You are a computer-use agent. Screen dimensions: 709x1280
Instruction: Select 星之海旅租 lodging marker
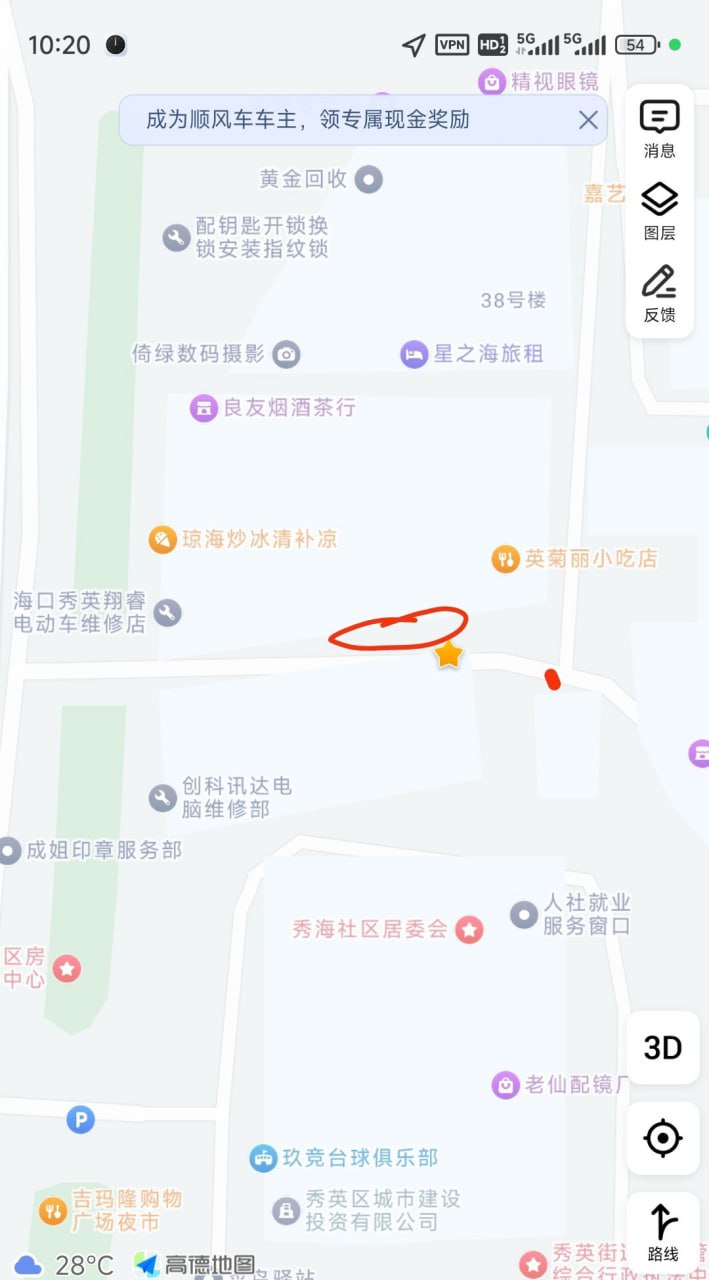pyautogui.click(x=414, y=354)
